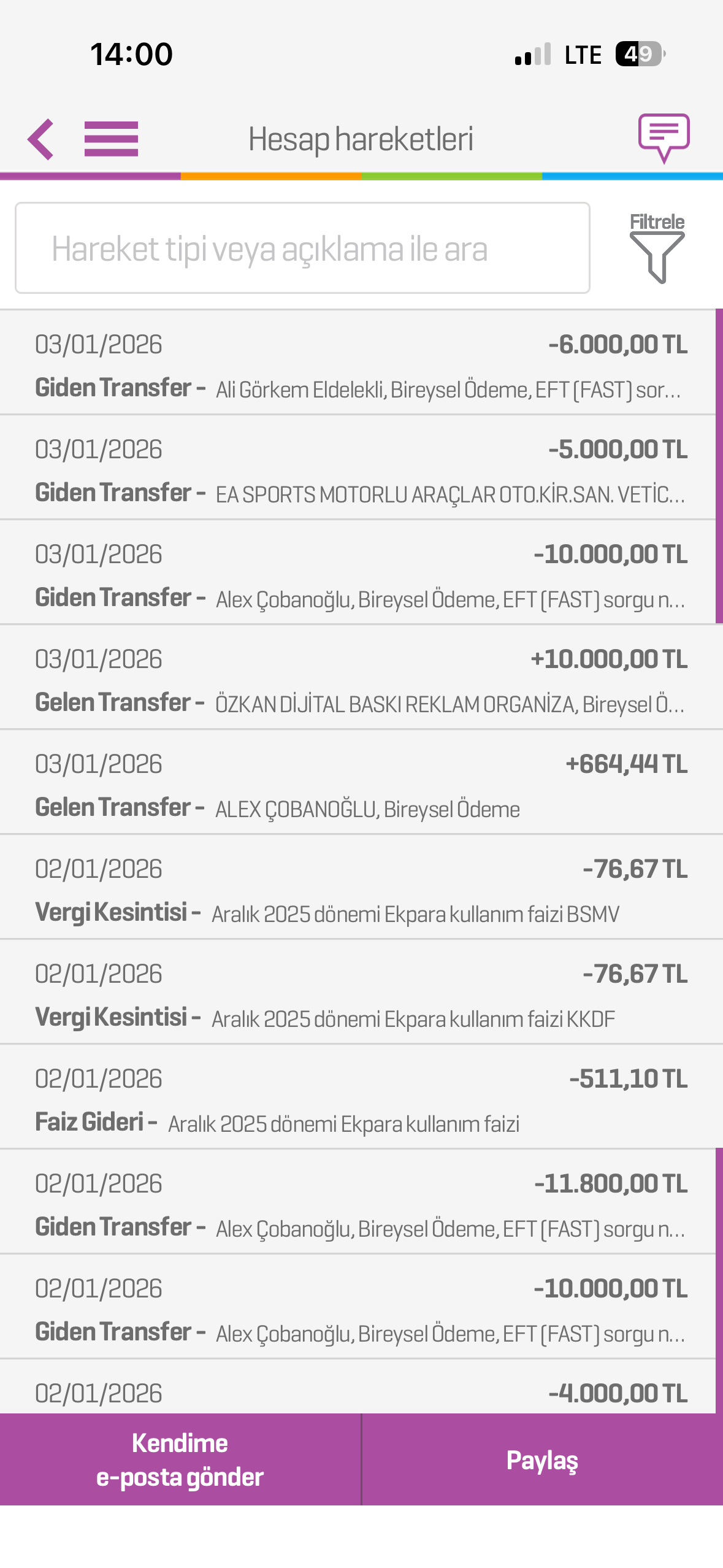Open the KKDF Vergi Kesintisi row
Viewport: 723px width, 1568px height.
coord(361,992)
